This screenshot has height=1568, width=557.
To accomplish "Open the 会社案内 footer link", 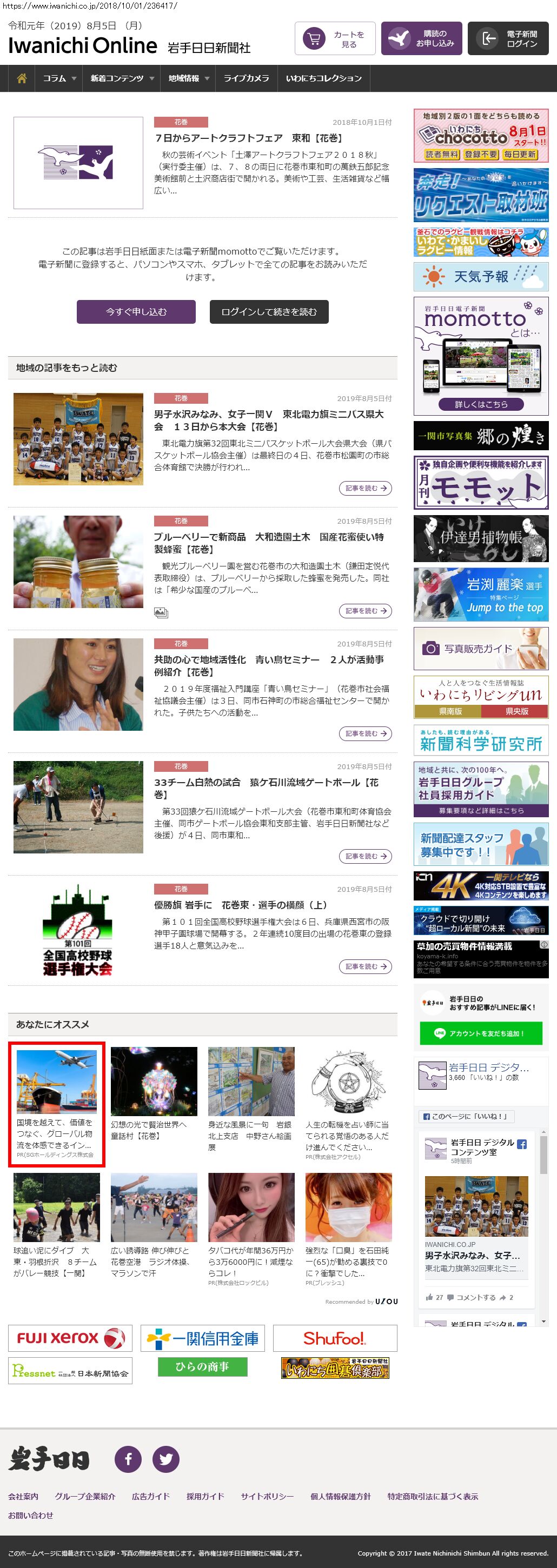I will coord(23,1496).
